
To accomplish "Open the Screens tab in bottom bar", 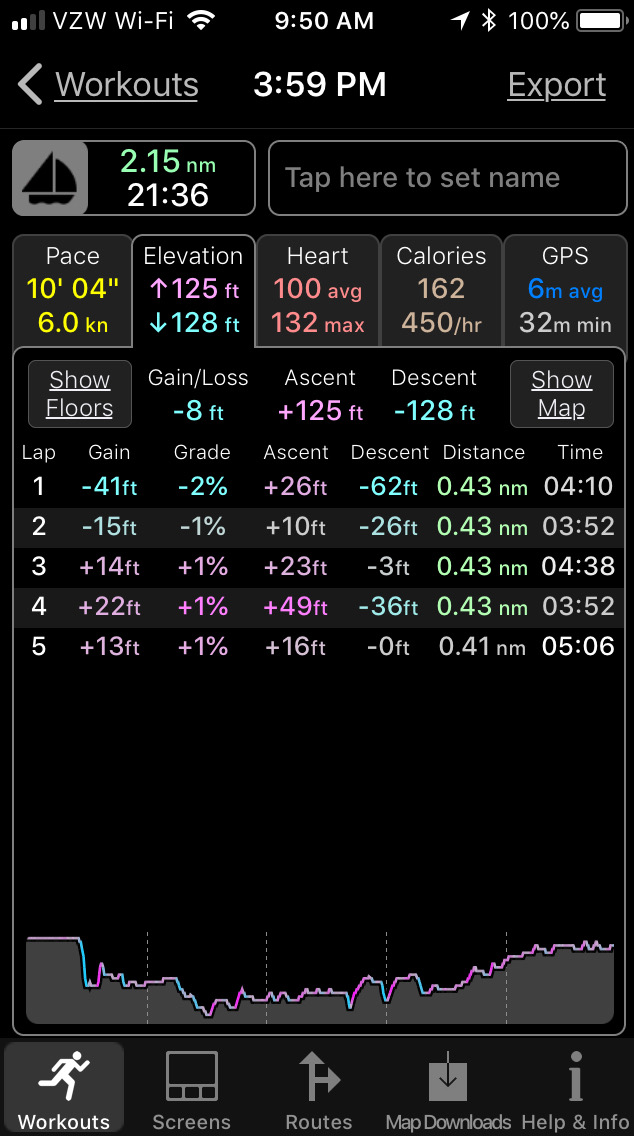I will click(191, 1089).
